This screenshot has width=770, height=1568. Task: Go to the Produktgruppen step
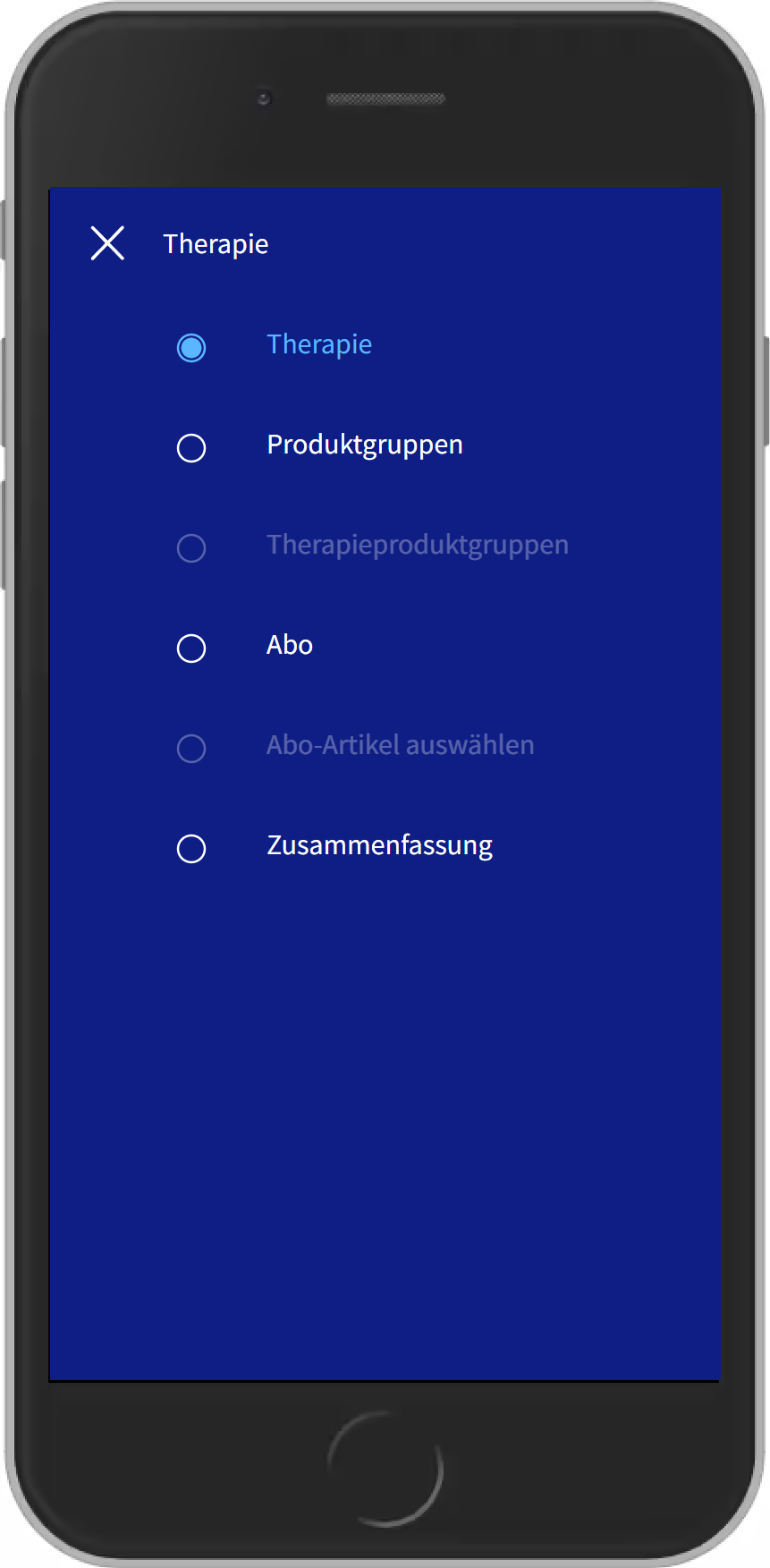tap(364, 445)
